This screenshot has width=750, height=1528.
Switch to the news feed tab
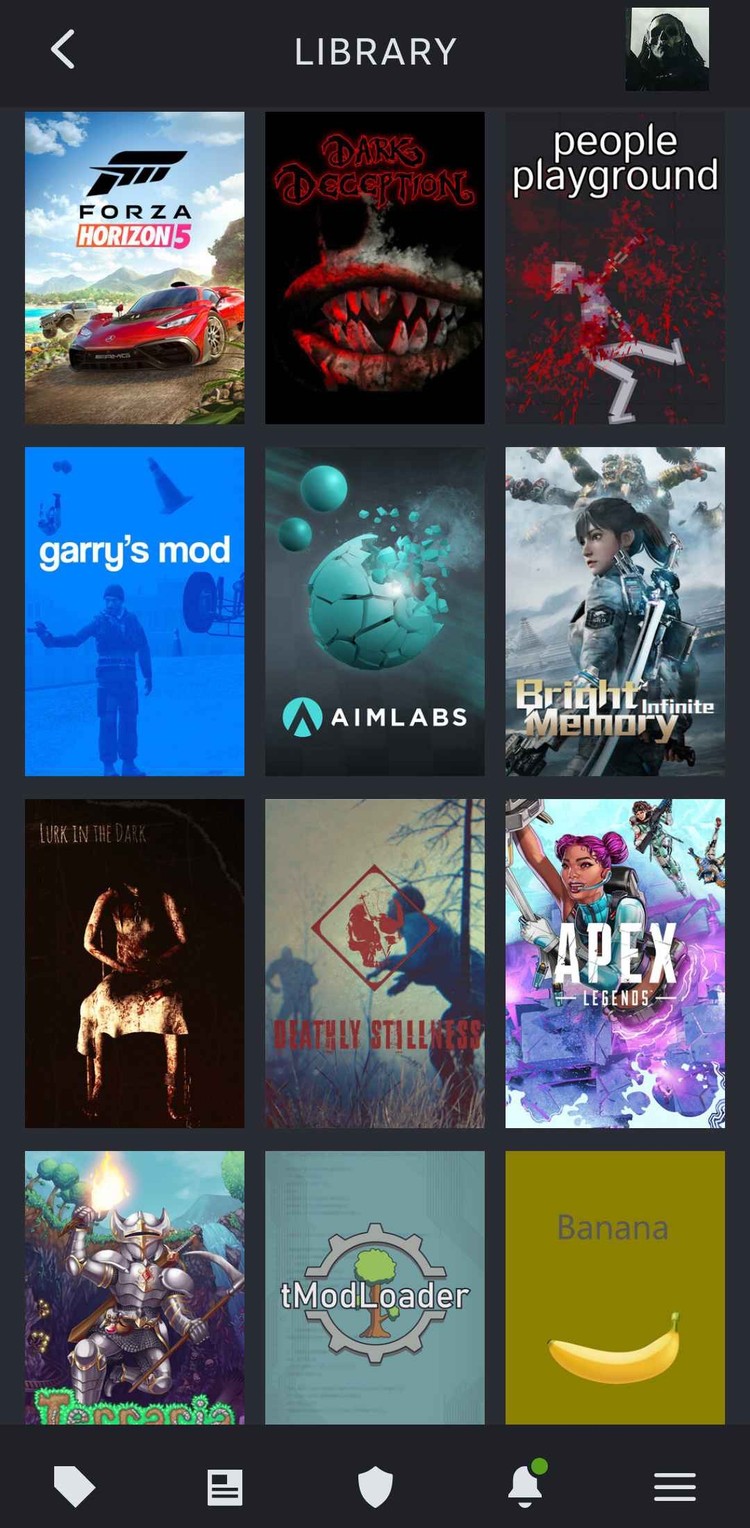pyautogui.click(x=224, y=1487)
